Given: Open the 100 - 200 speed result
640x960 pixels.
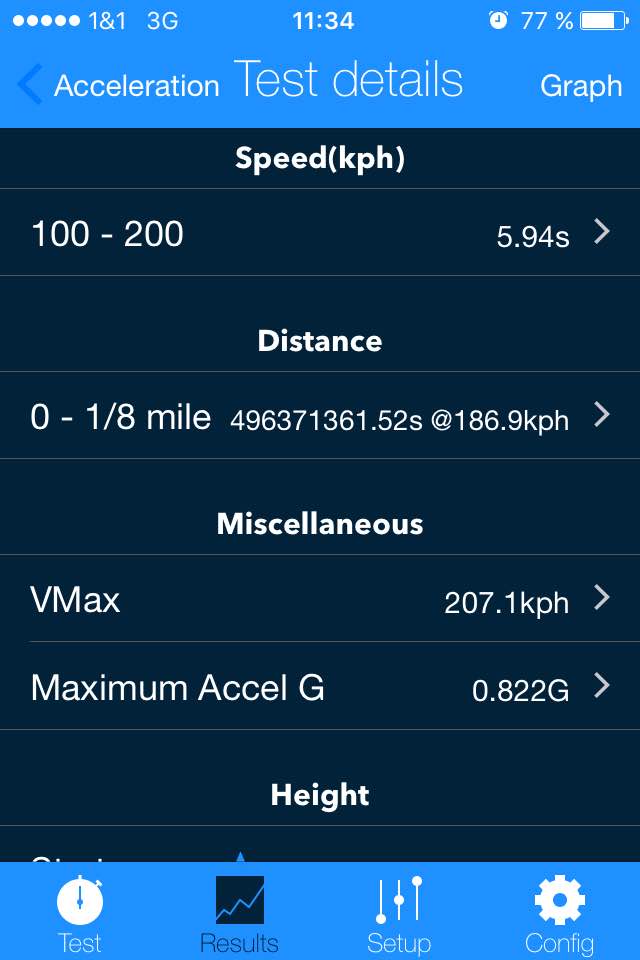Looking at the screenshot, I should (x=320, y=232).
